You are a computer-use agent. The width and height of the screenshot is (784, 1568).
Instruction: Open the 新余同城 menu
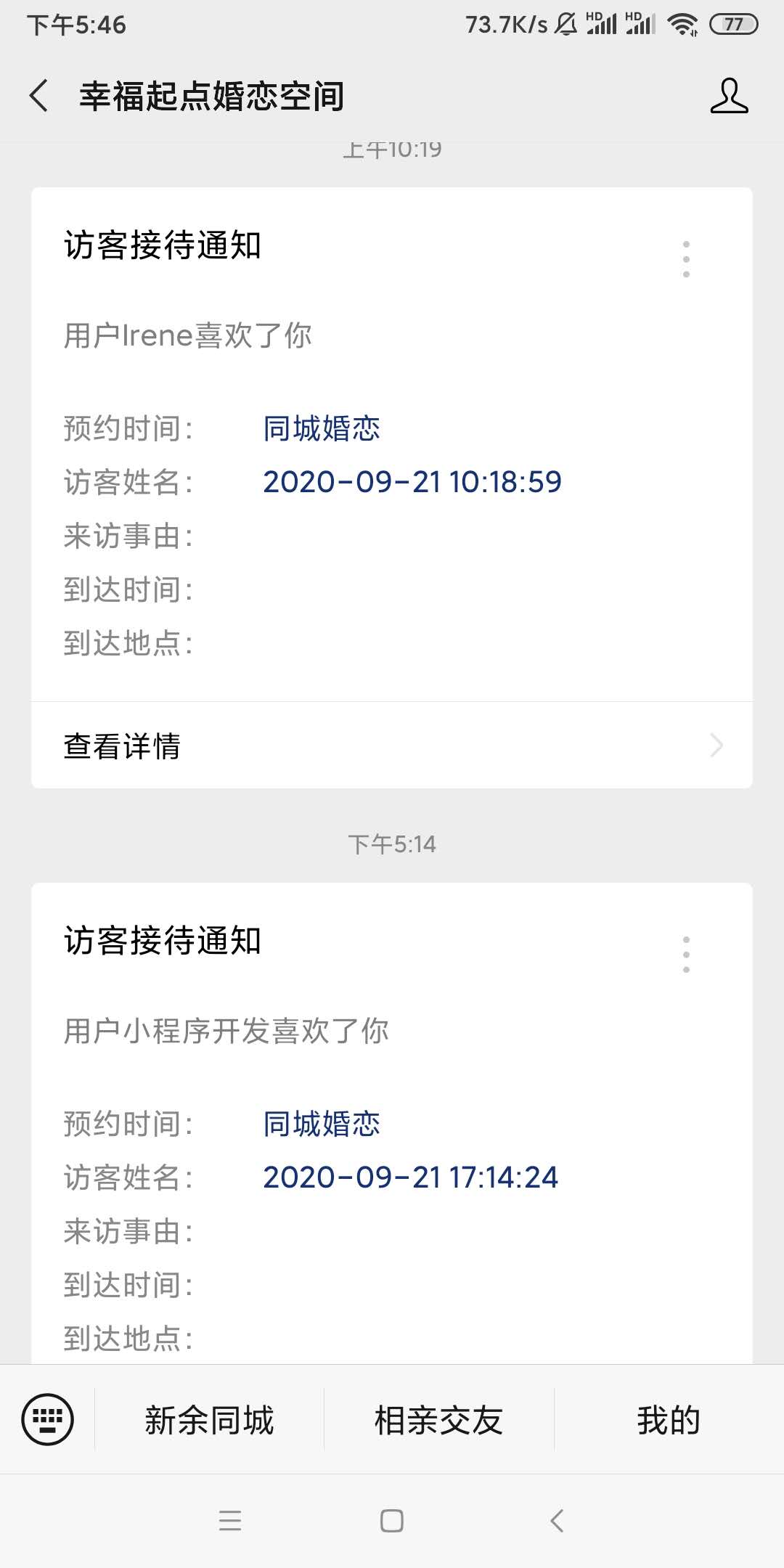tap(209, 1420)
